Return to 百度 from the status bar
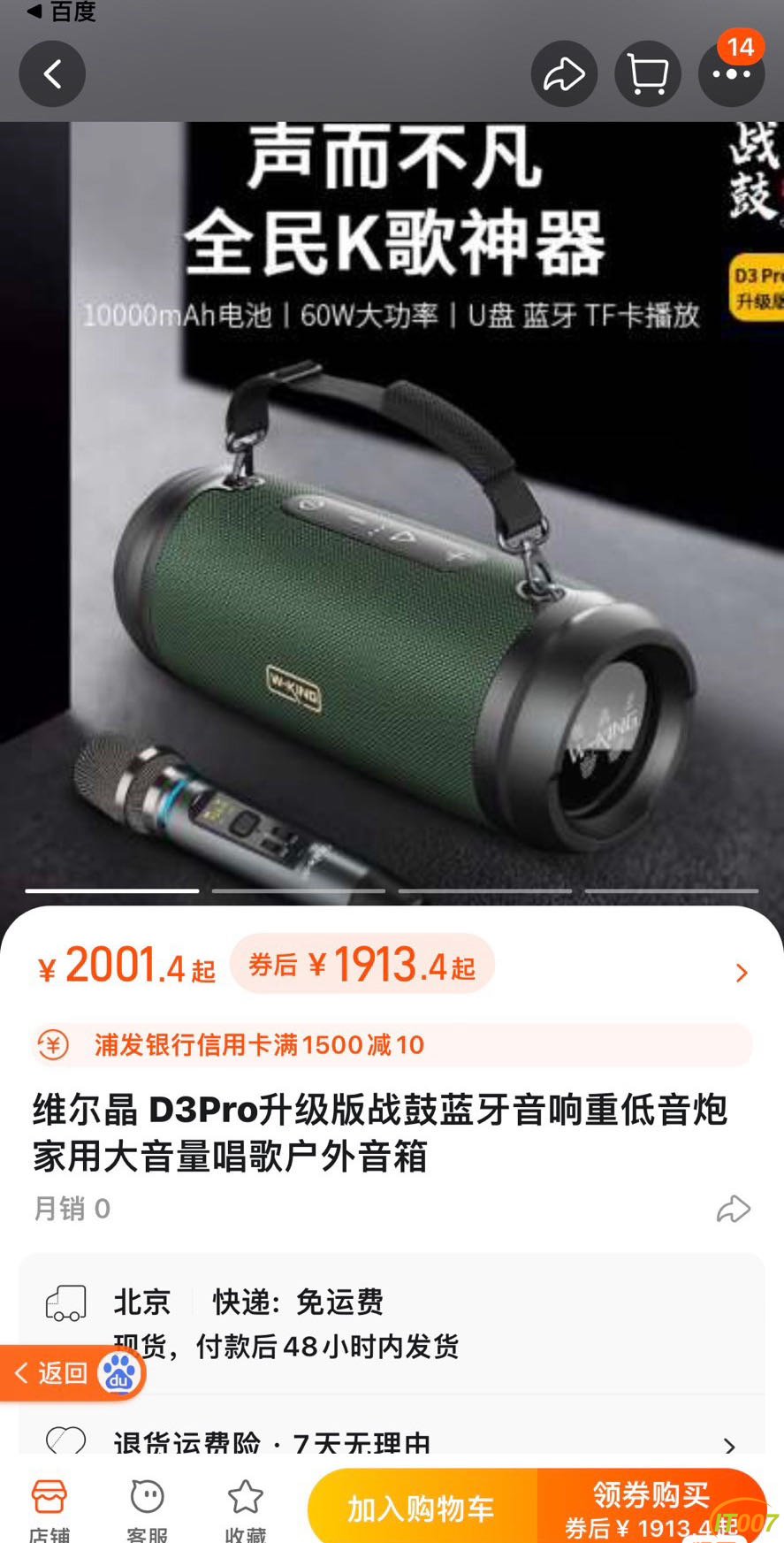Image resolution: width=784 pixels, height=1543 pixels. (x=60, y=11)
